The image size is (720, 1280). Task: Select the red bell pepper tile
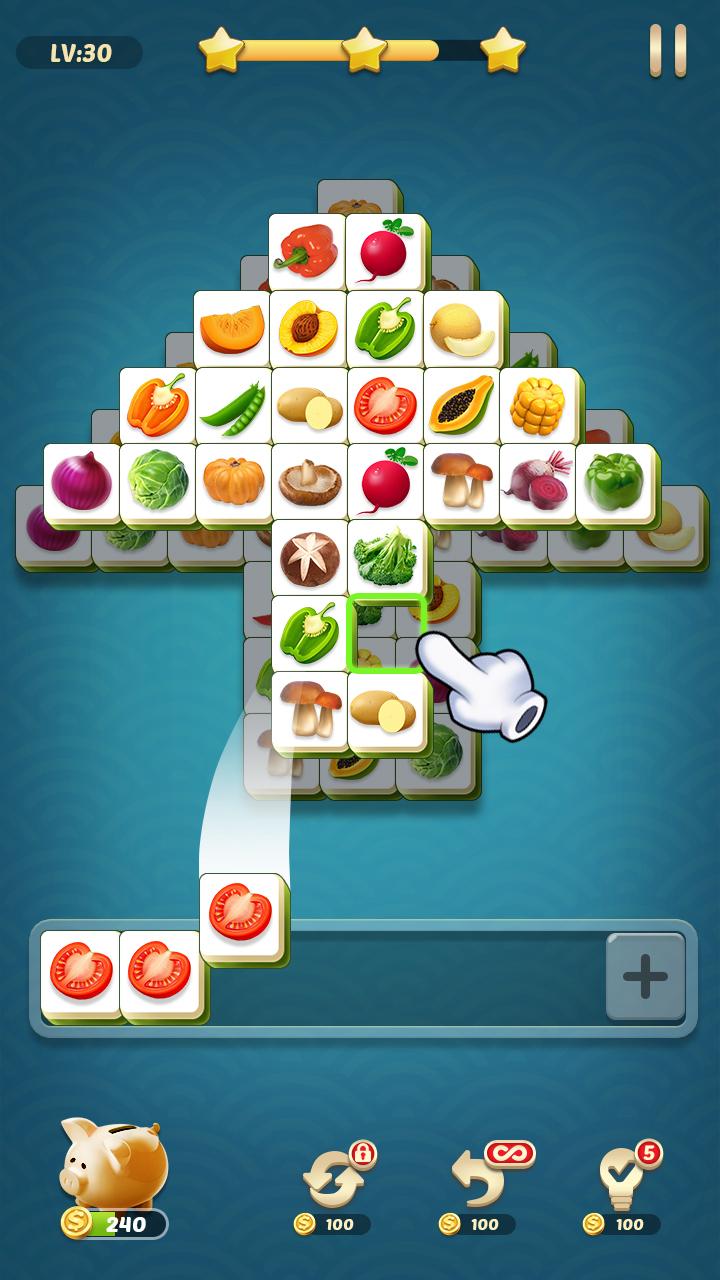307,252
